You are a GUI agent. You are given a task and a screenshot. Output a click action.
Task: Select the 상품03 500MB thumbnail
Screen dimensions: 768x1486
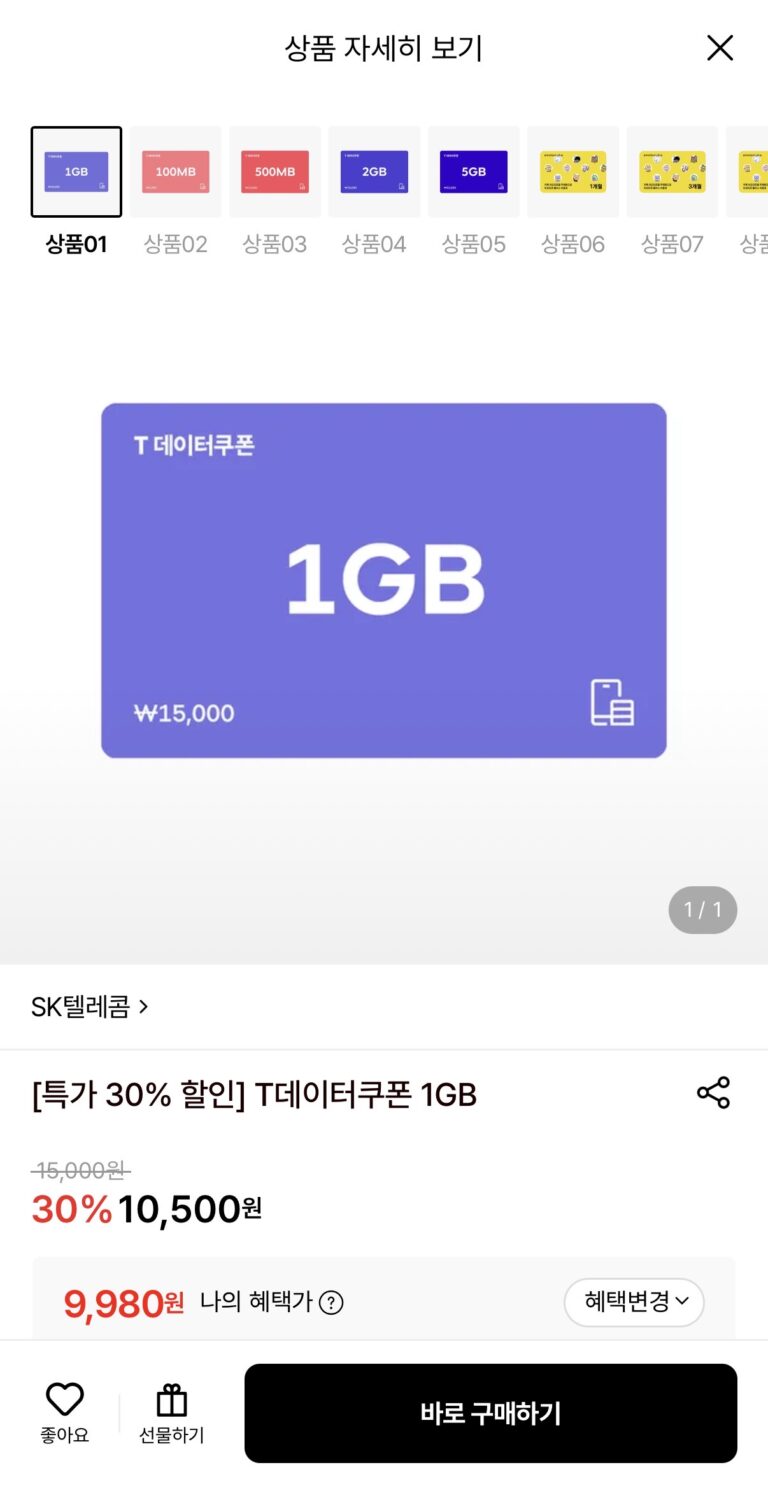point(275,172)
